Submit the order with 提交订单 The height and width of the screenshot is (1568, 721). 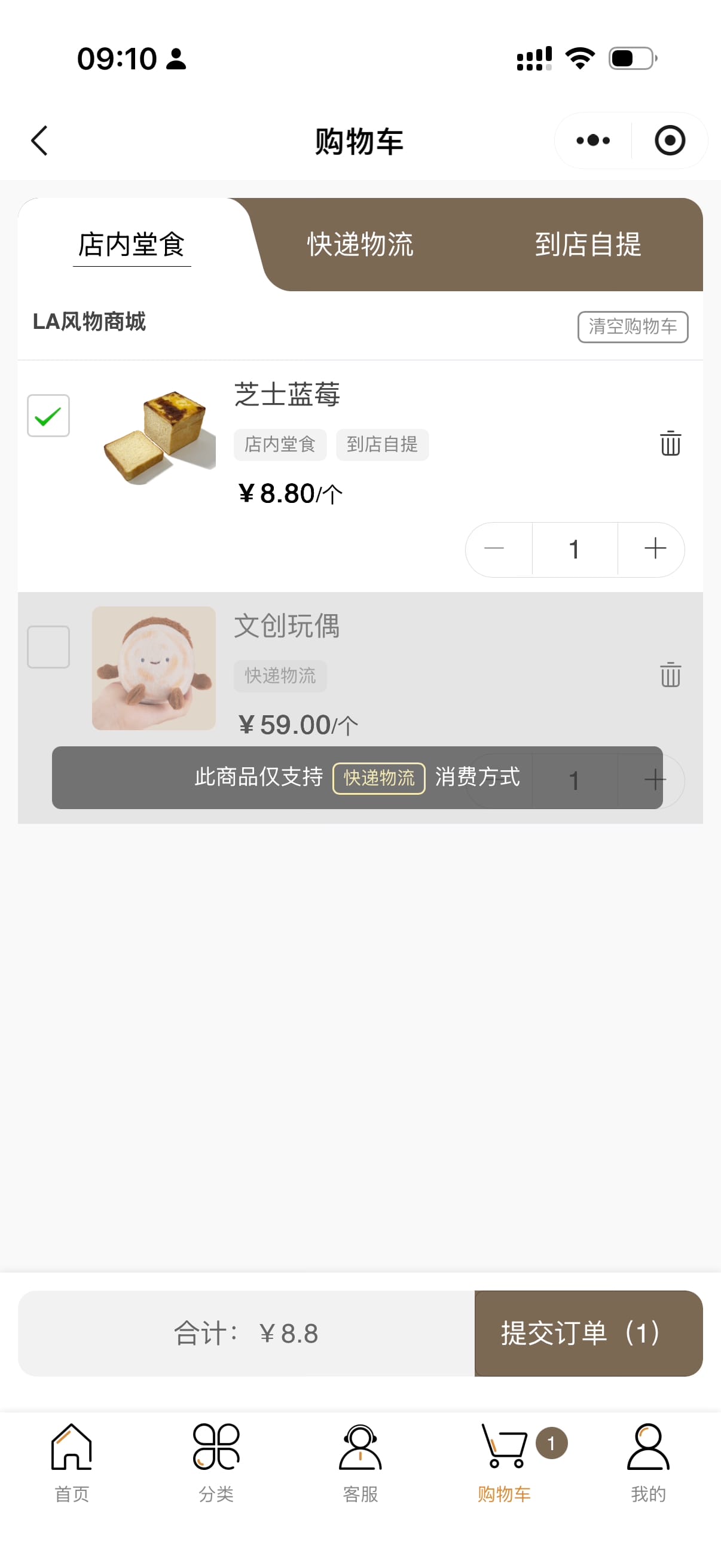click(588, 1333)
